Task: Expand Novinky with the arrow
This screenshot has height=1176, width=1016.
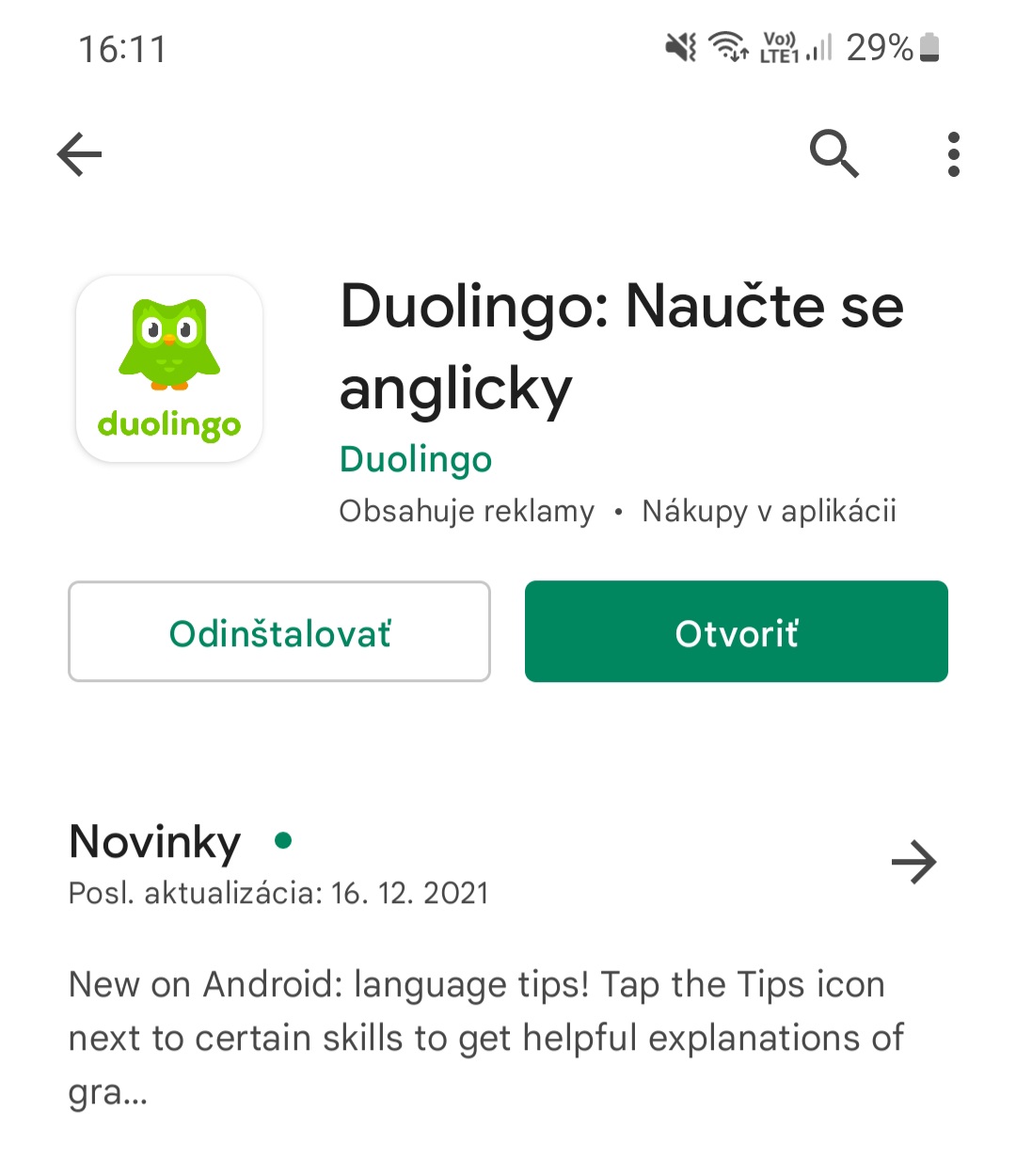Action: 913,862
